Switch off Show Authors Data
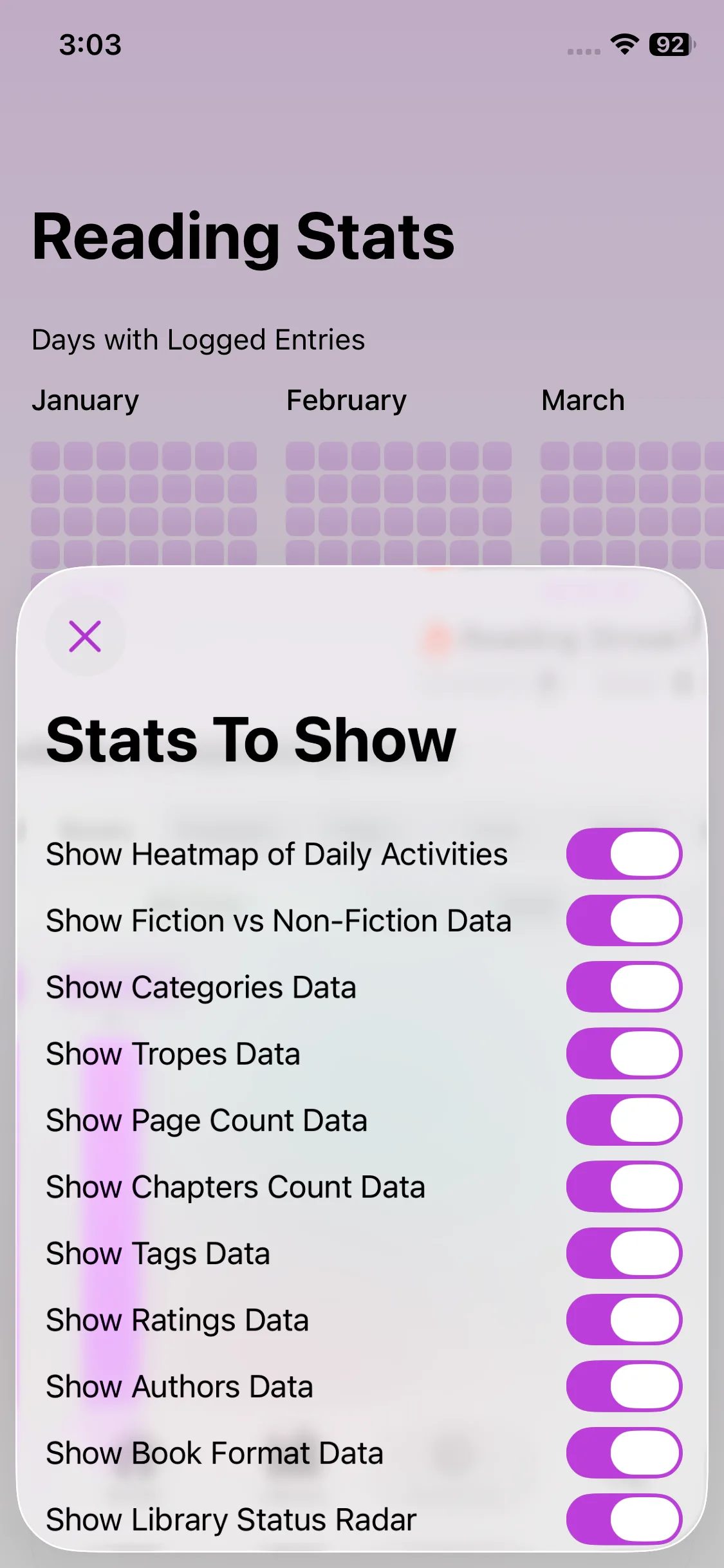 pos(624,1386)
